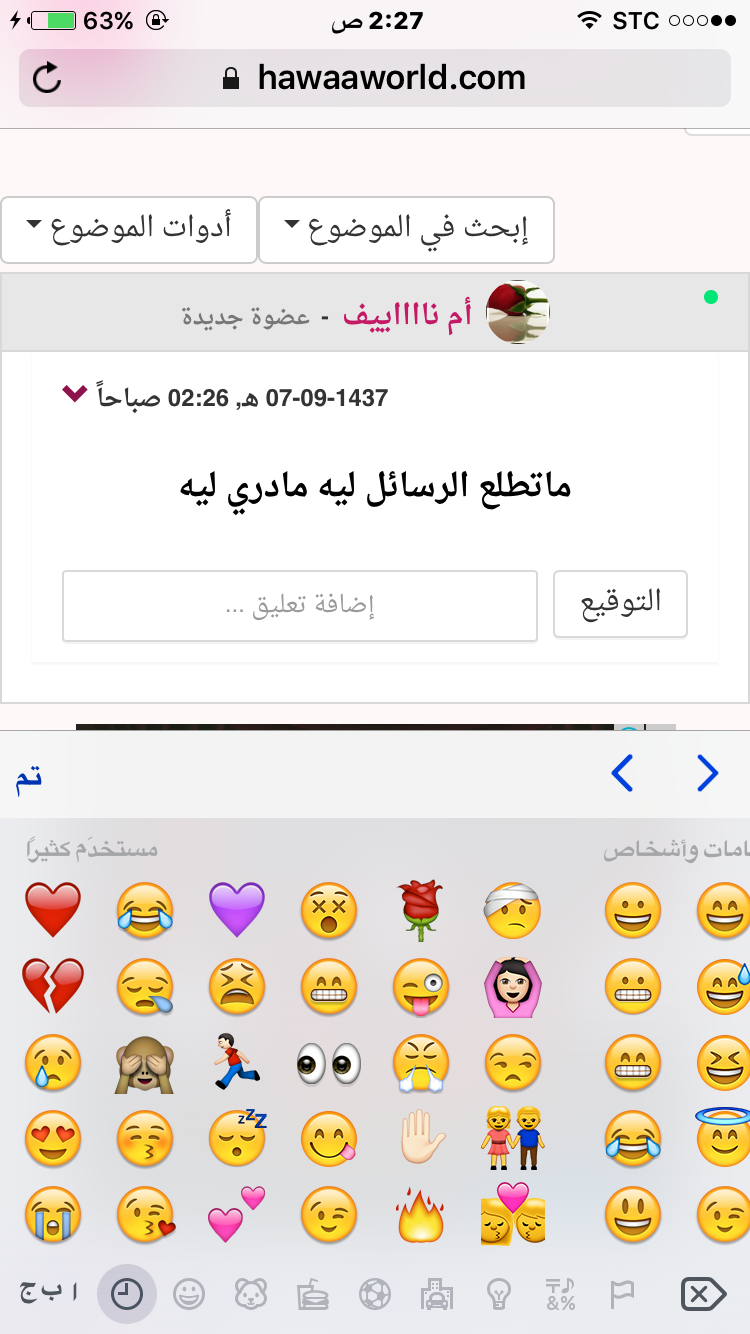Hit the keyboard backspace key
Screen dimensions: 750x1334
coord(703,1295)
